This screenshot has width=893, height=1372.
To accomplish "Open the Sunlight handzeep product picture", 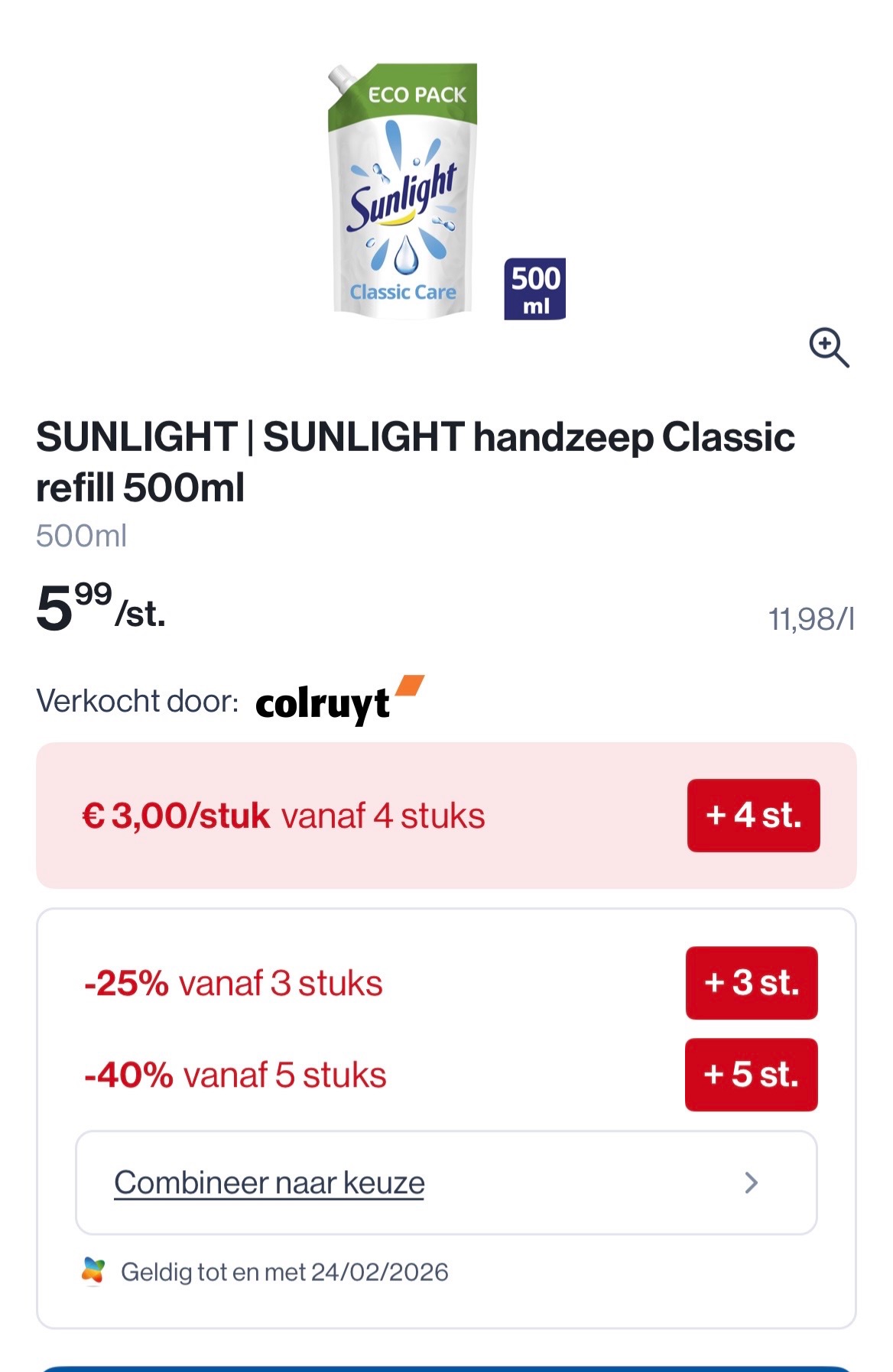I will point(403,191).
